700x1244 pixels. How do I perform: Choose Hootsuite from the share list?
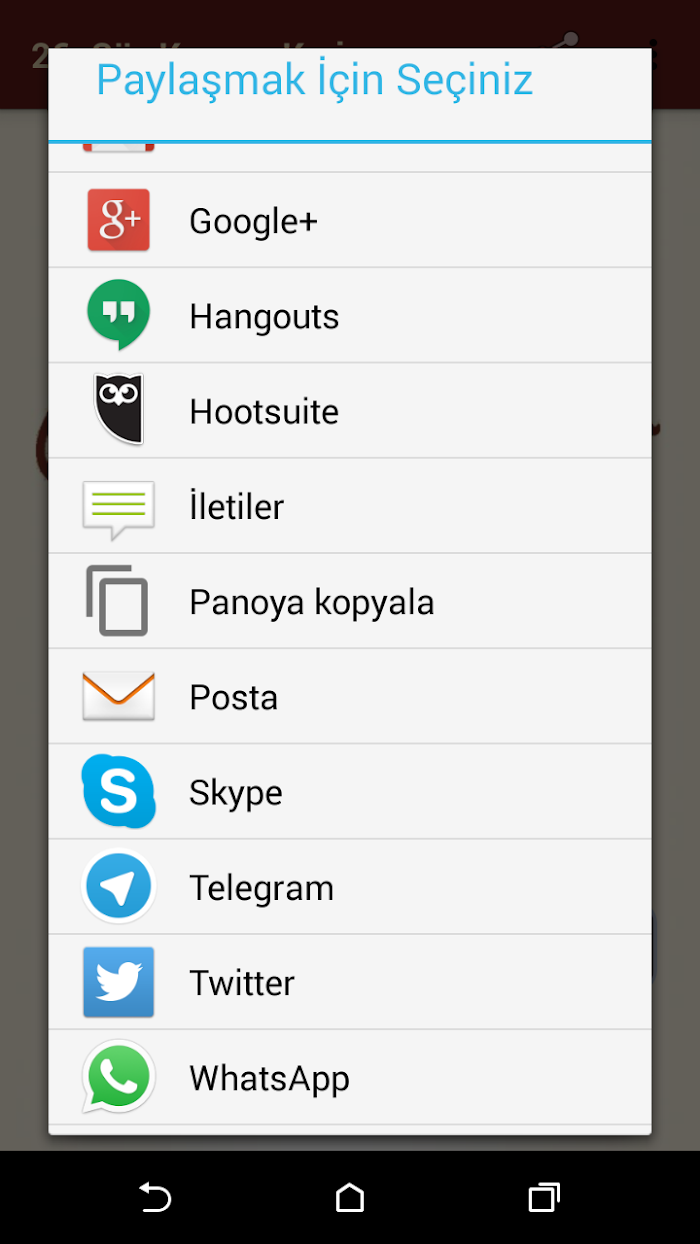click(350, 411)
